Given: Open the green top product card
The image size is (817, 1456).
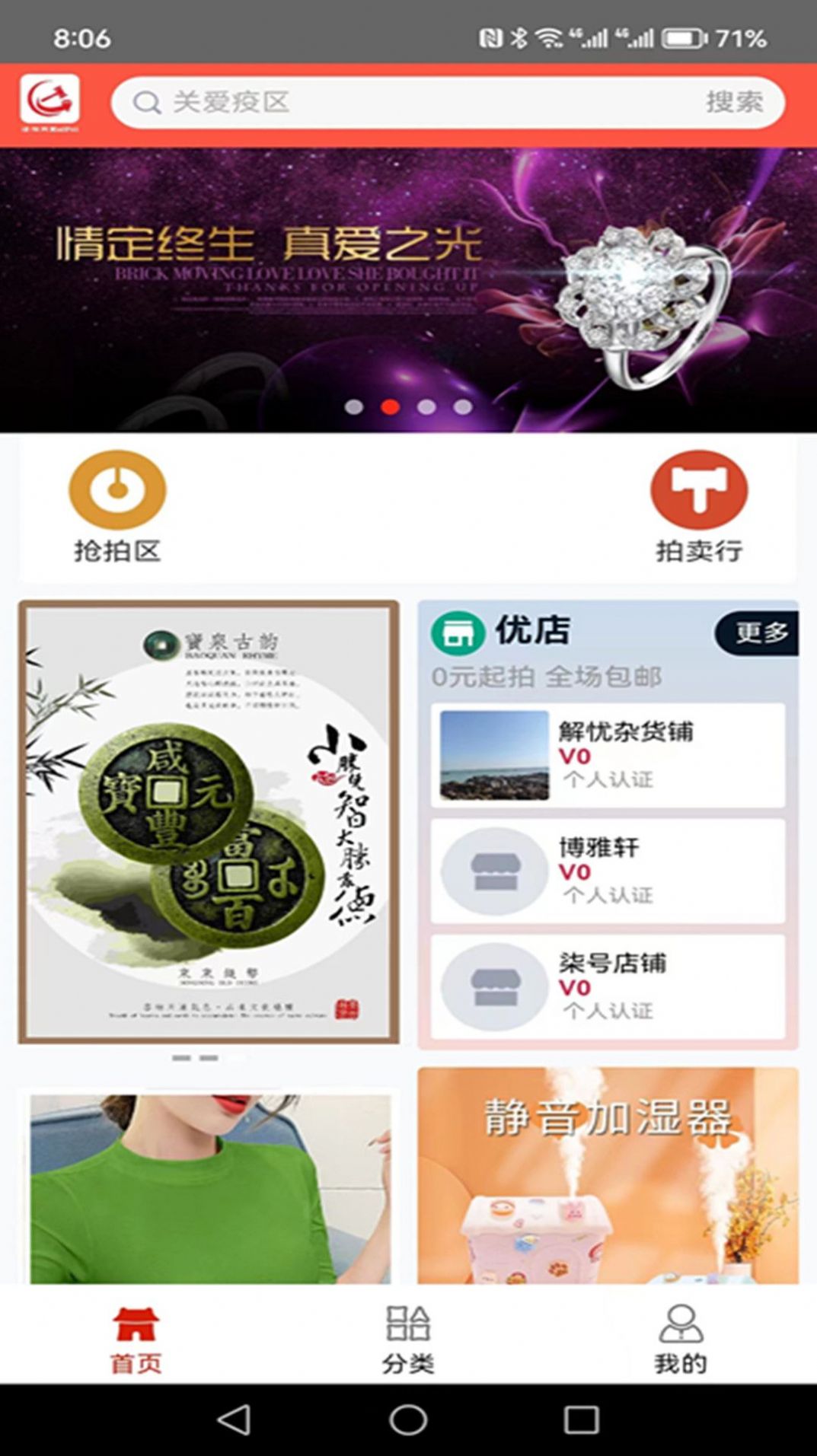Looking at the screenshot, I should pyautogui.click(x=209, y=1187).
